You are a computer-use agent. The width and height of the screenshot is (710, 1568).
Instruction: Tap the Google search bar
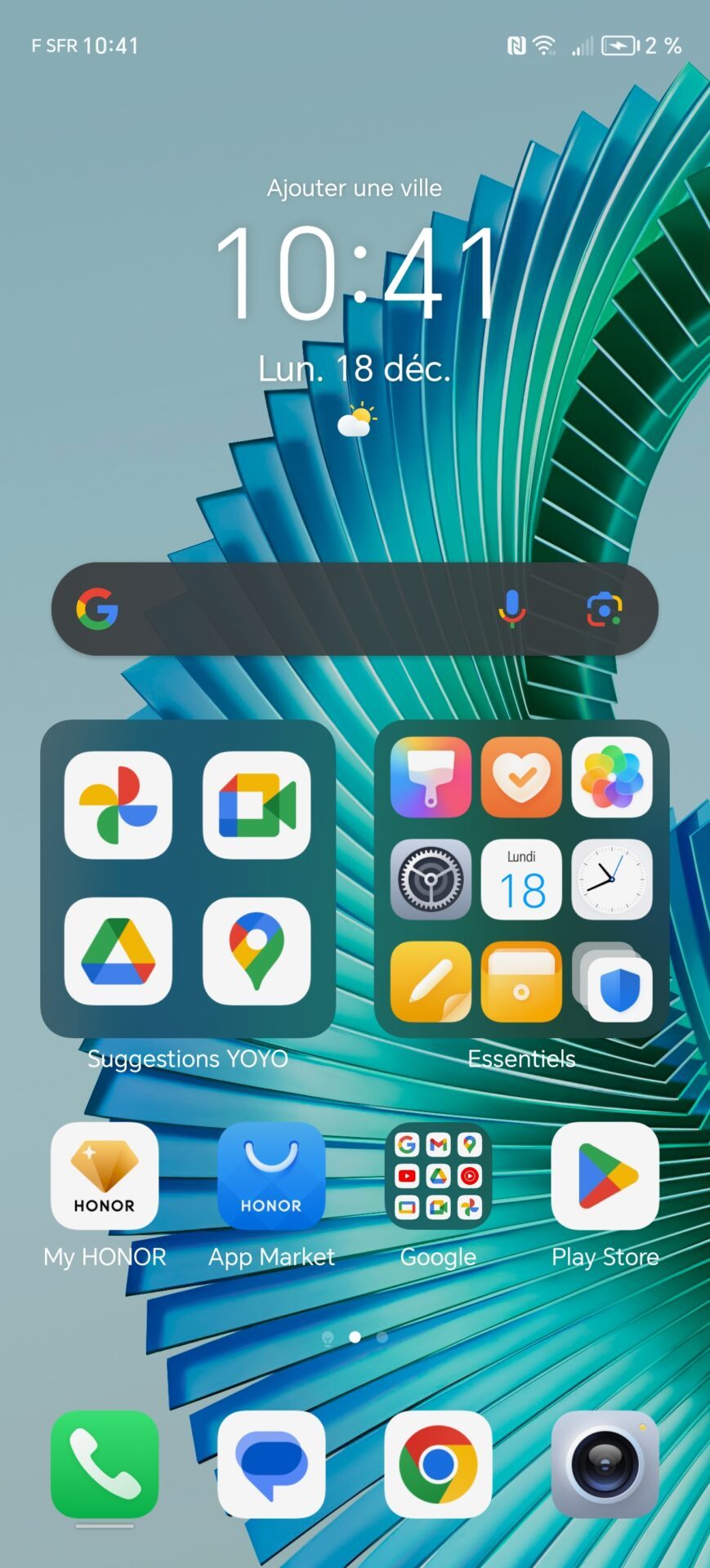tap(355, 608)
